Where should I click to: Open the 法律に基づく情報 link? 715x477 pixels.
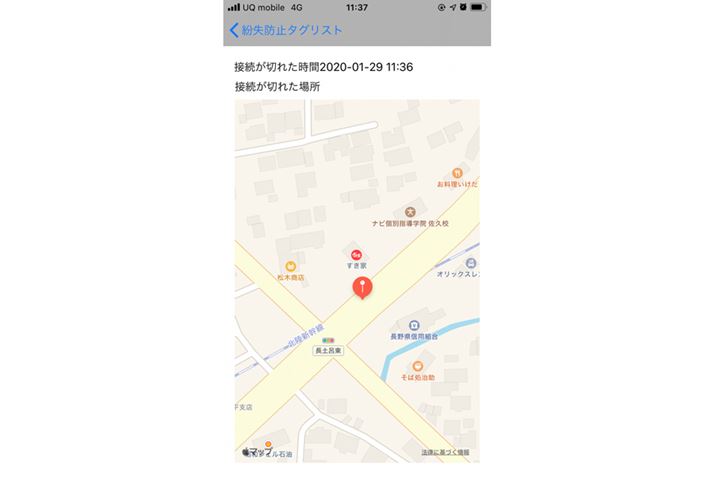tap(444, 454)
